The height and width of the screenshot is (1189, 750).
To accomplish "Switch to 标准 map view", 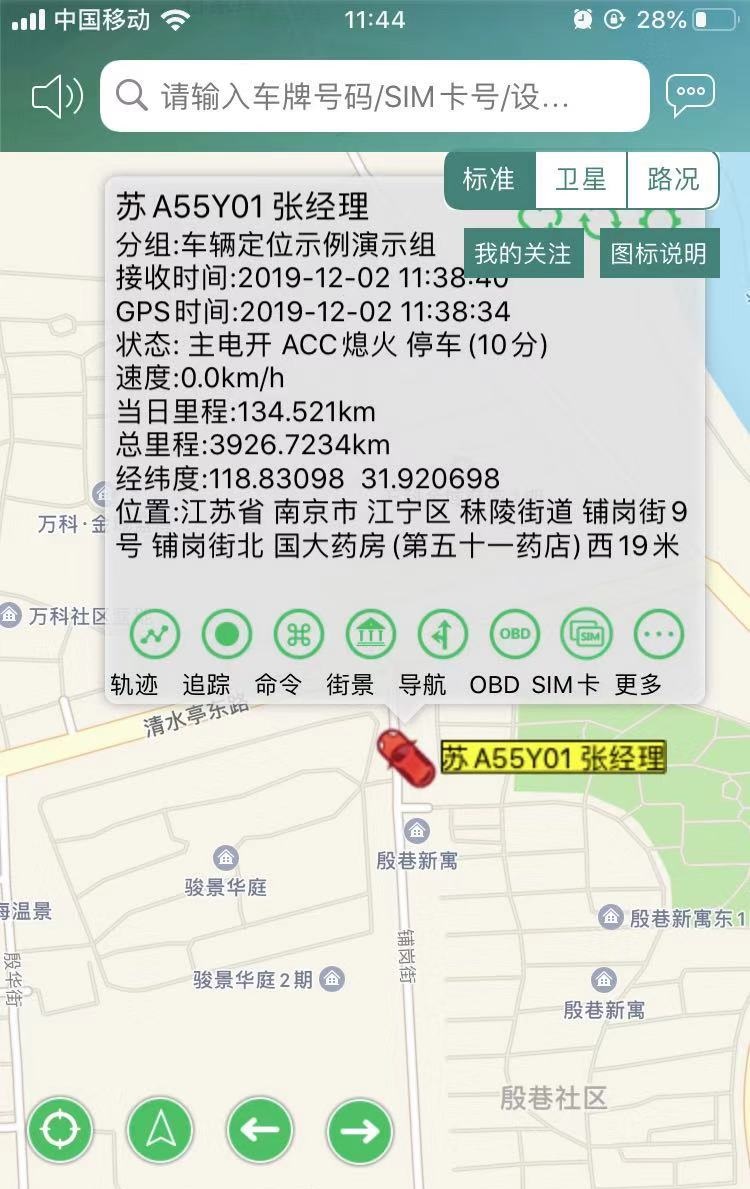I will pyautogui.click(x=489, y=180).
